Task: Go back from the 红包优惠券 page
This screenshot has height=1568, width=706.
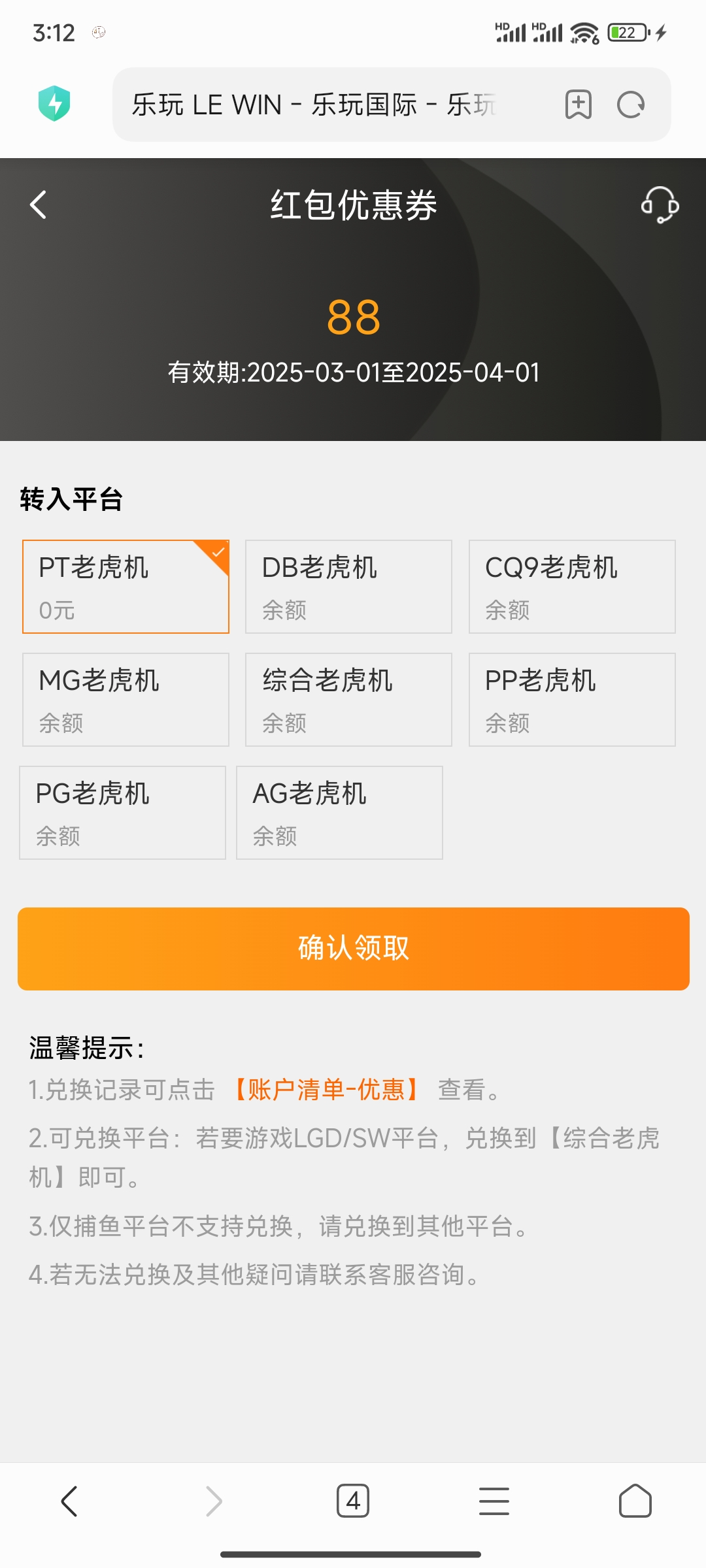Action: tap(39, 205)
